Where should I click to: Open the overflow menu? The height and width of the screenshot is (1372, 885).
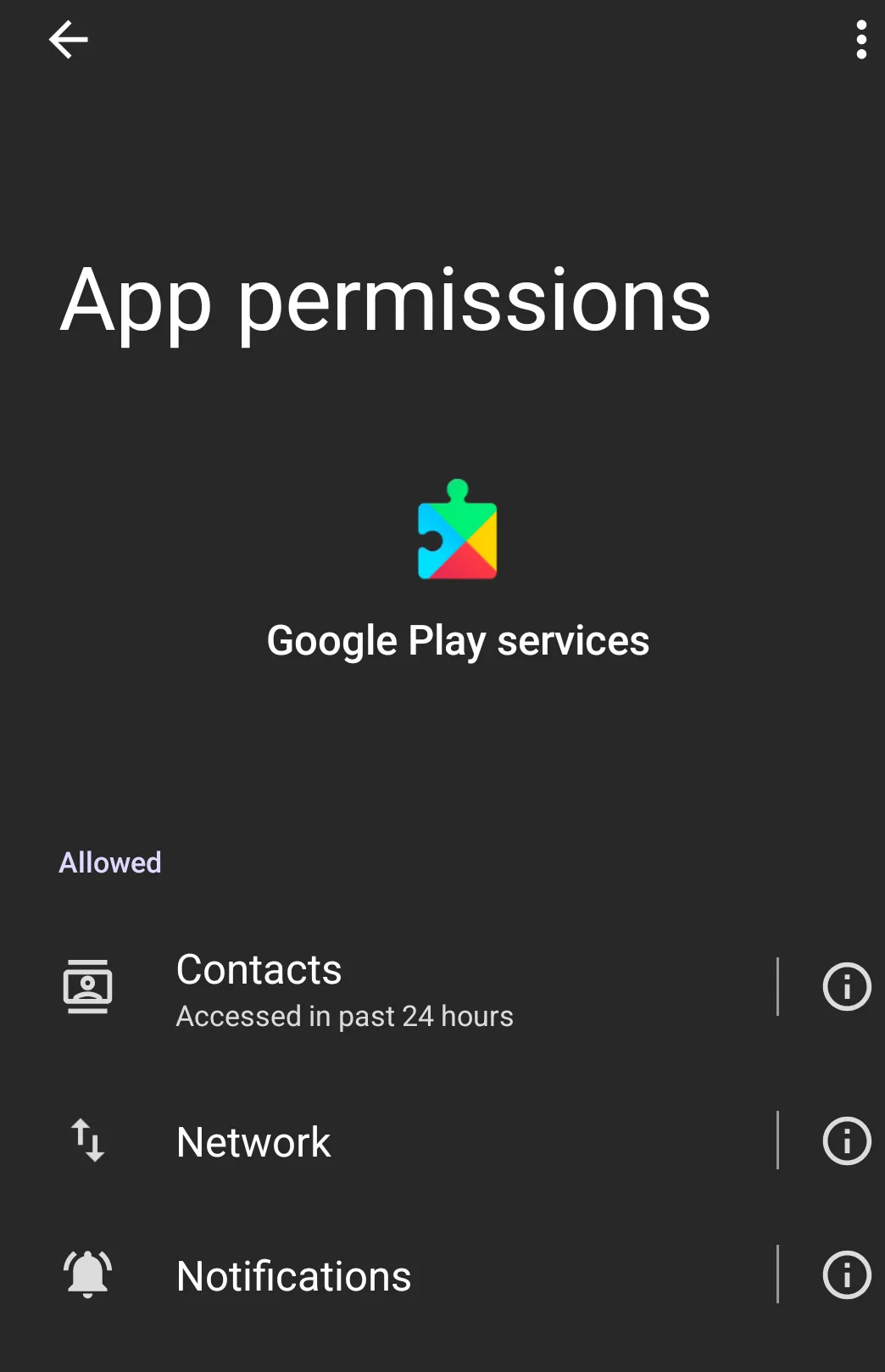tap(861, 39)
